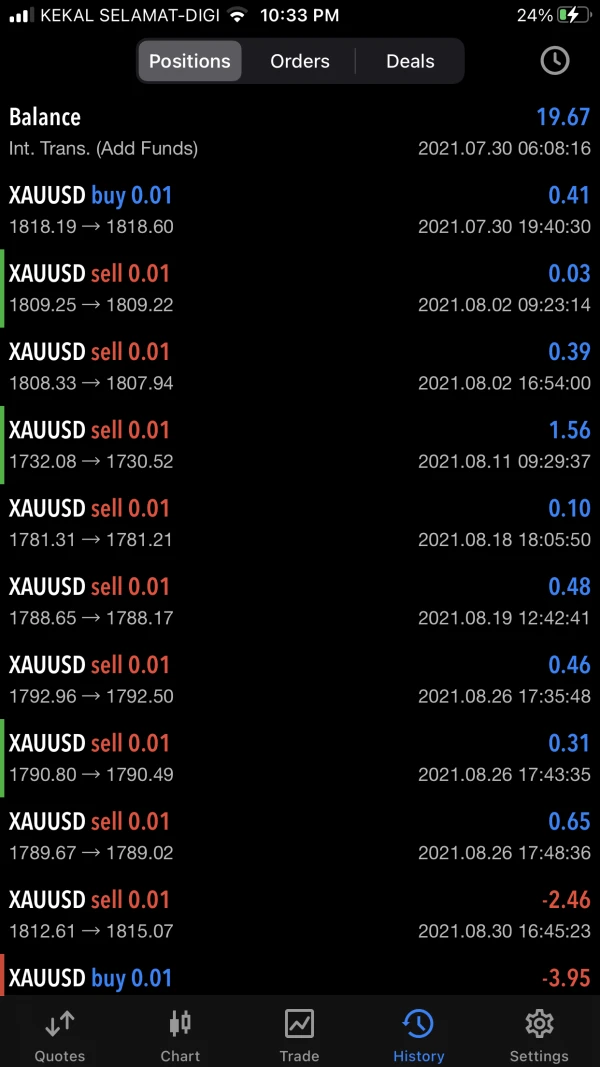The width and height of the screenshot is (600, 1067).
Task: Expand the XAUUSD buy position with 0.41 profit
Action: 300,210
